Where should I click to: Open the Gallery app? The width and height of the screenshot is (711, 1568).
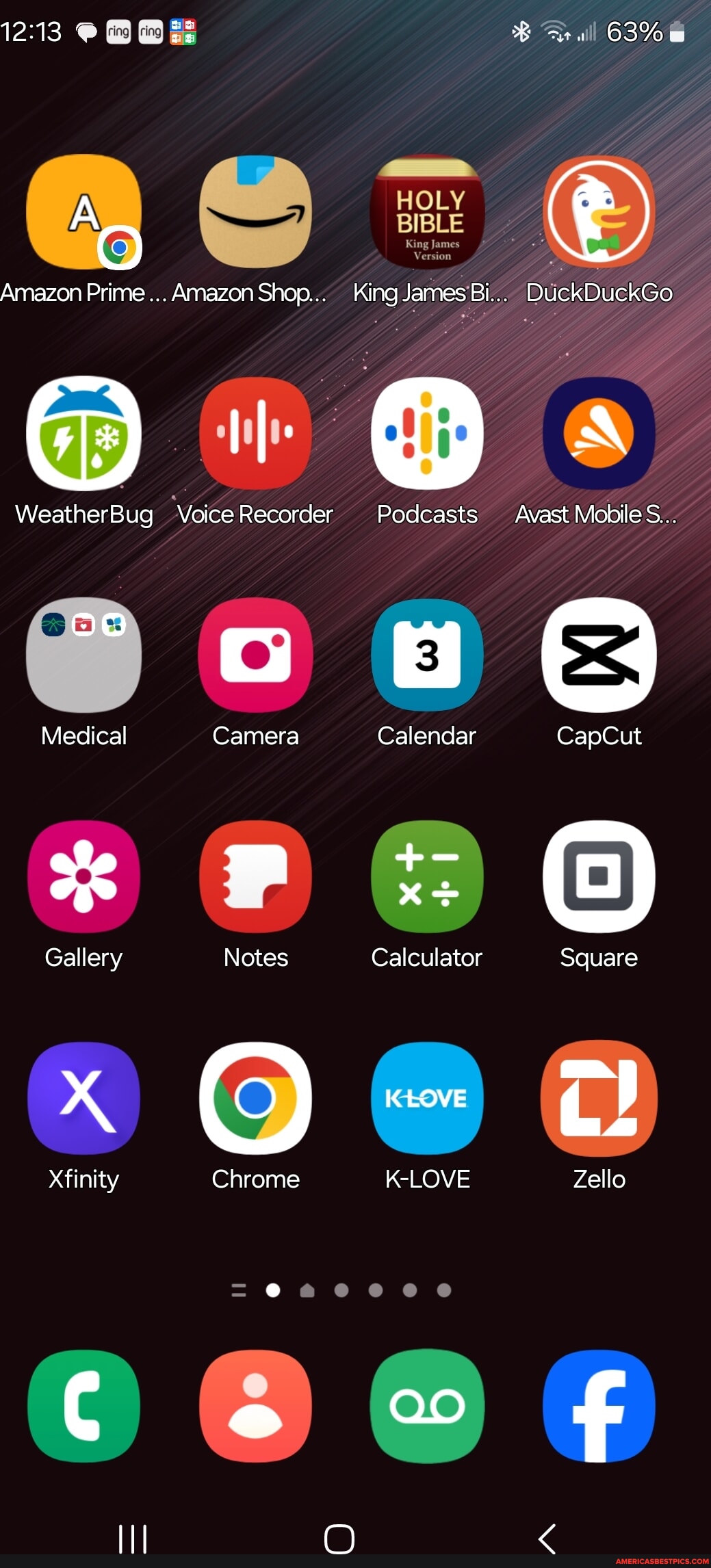point(83,877)
